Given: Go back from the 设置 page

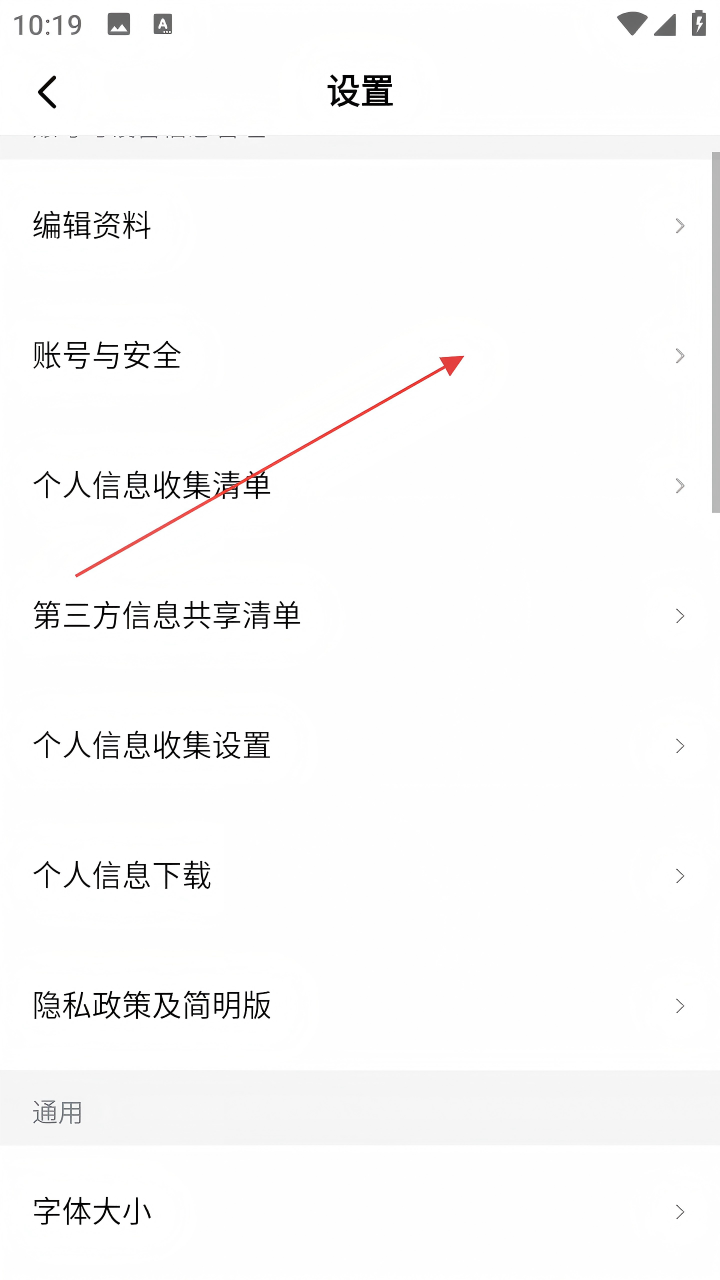Looking at the screenshot, I should (47, 92).
